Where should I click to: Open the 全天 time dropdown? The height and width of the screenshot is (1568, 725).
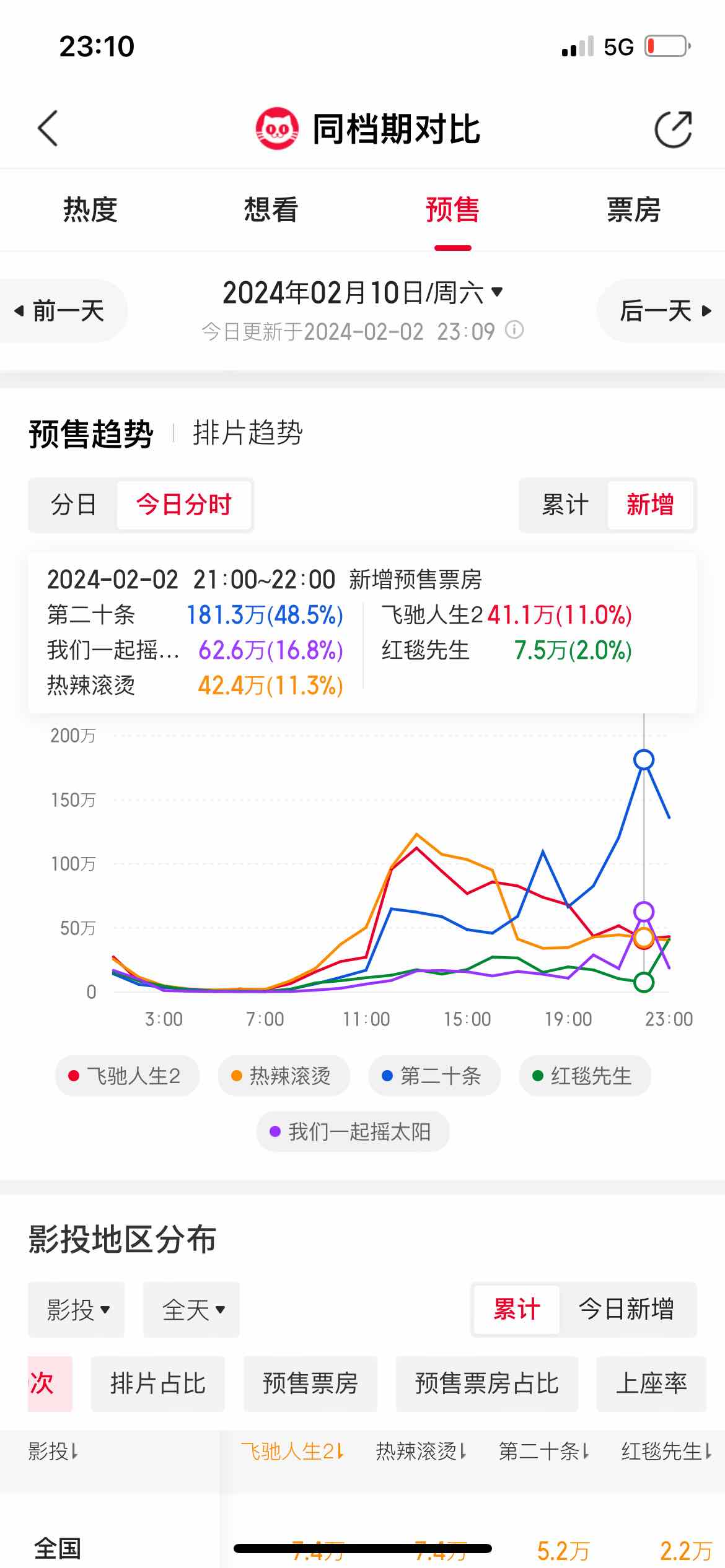tap(191, 1310)
